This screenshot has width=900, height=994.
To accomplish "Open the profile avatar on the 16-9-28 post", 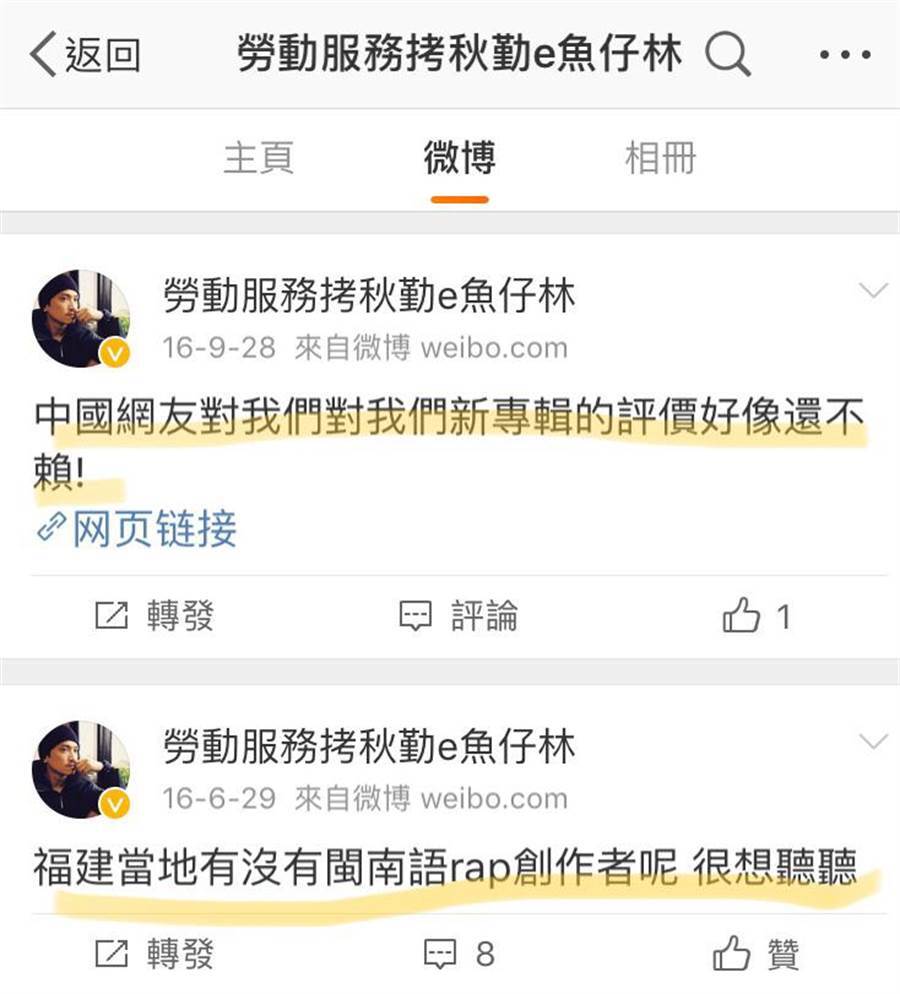I will tap(80, 318).
